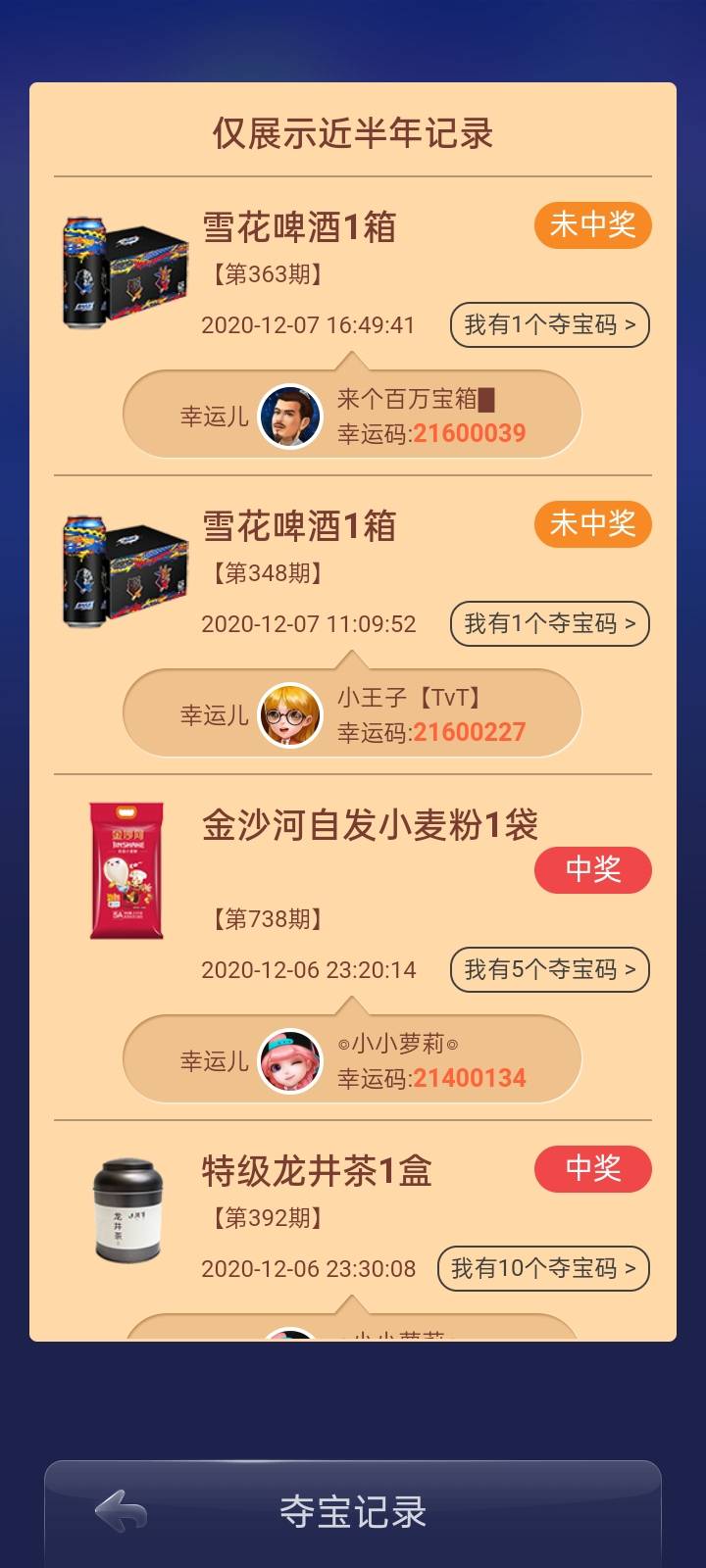
Task: Tap the 未中奖 badge on period 363
Action: pos(592,225)
